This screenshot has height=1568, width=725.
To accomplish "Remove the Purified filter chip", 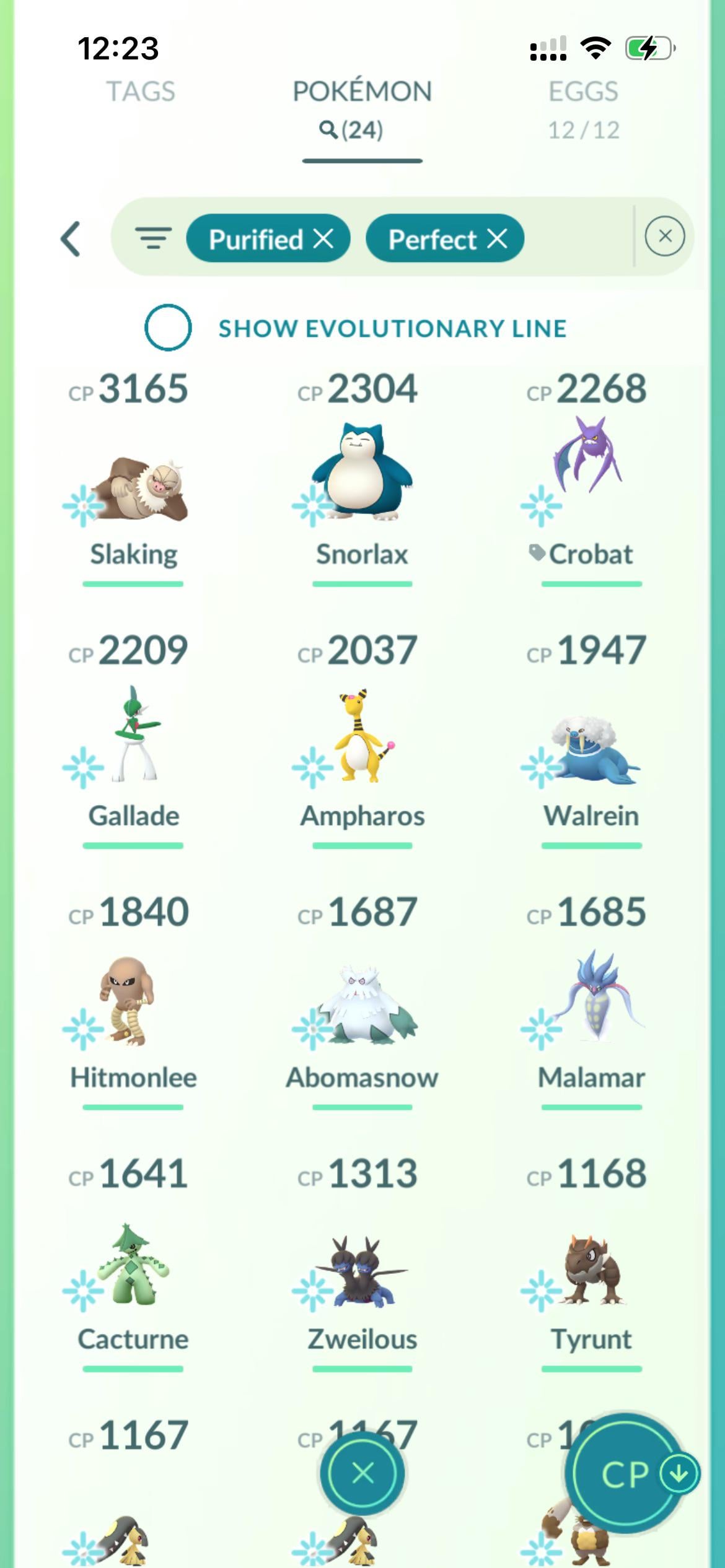I will click(x=323, y=238).
